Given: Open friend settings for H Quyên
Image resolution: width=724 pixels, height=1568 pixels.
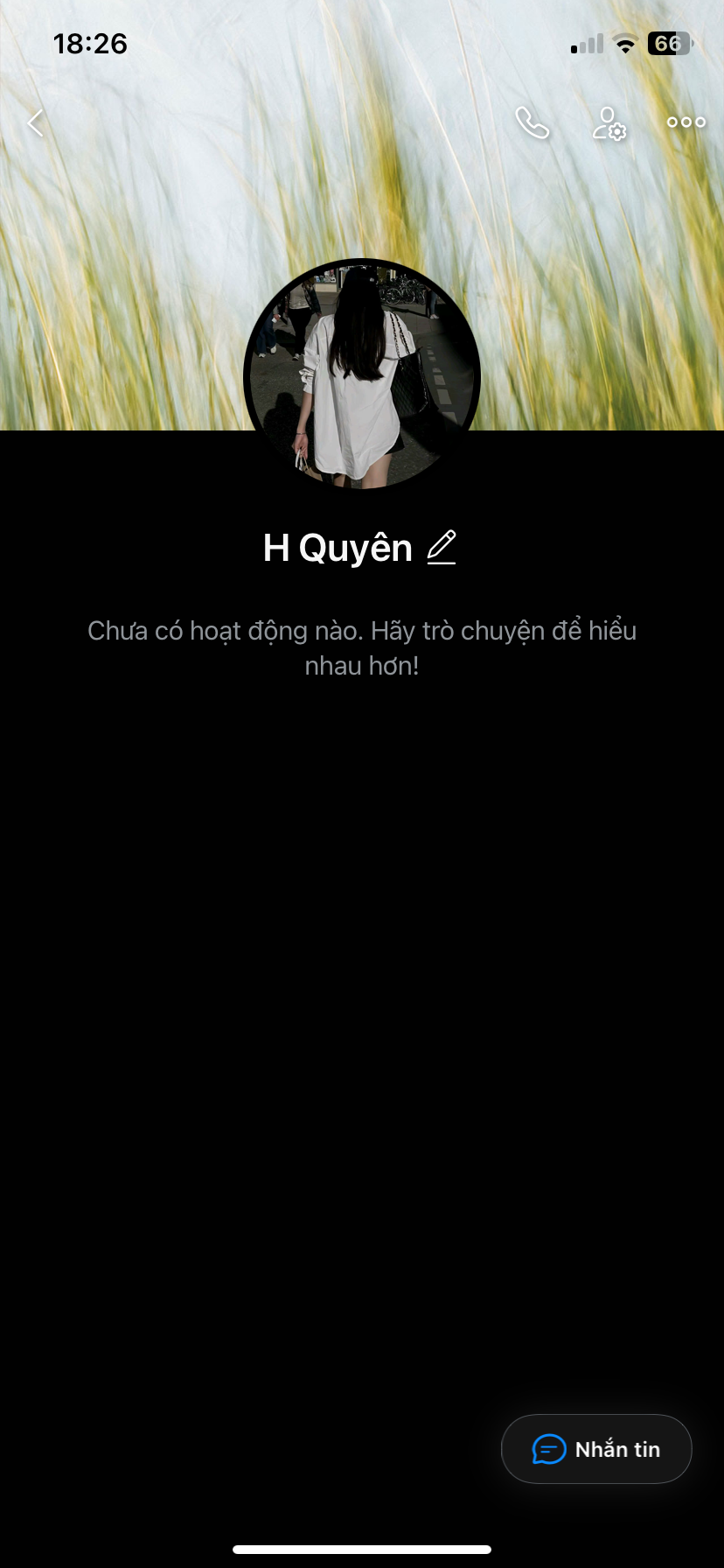Looking at the screenshot, I should pos(609,123).
